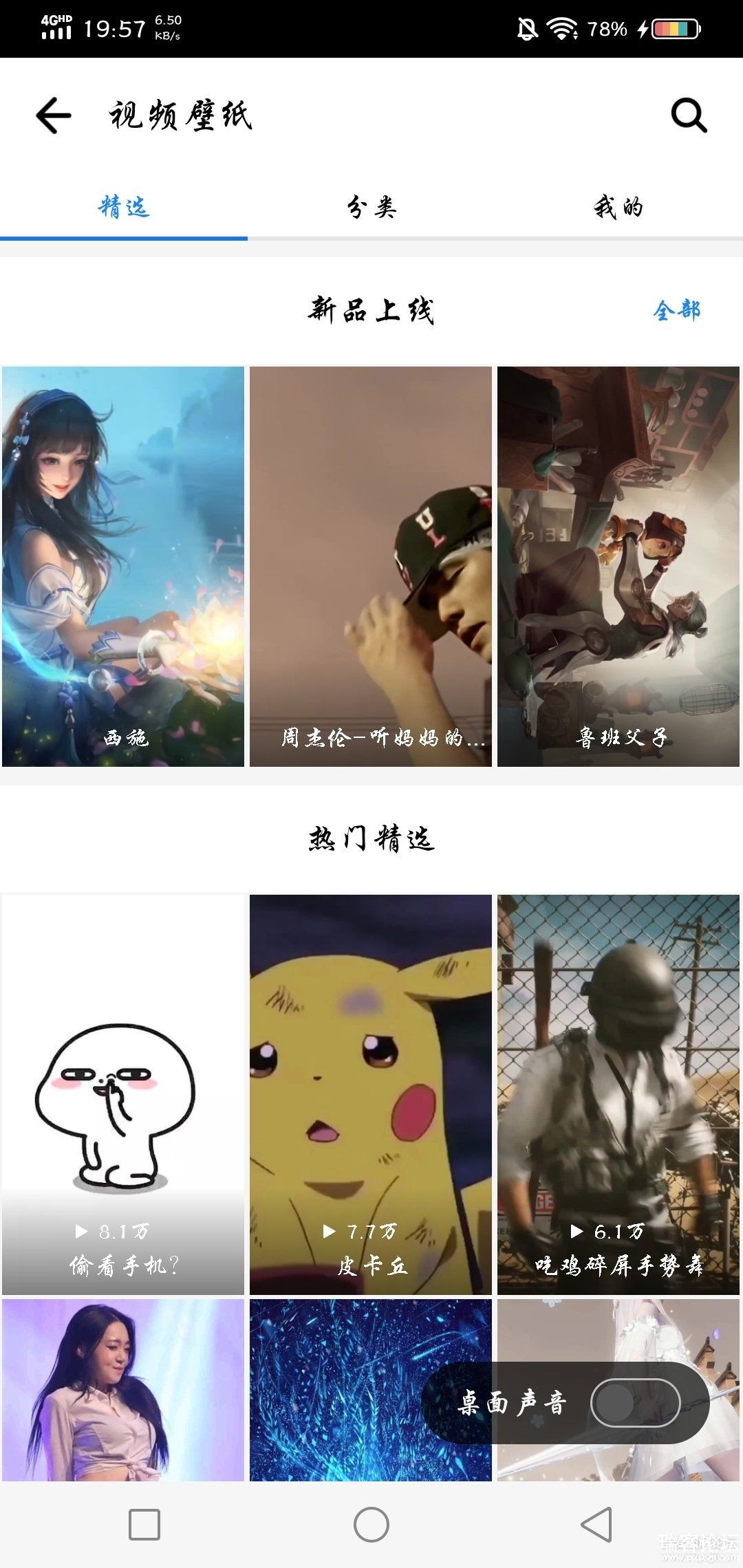Toggle the 桌面声音 switch
The image size is (743, 1568).
coord(635,1403)
